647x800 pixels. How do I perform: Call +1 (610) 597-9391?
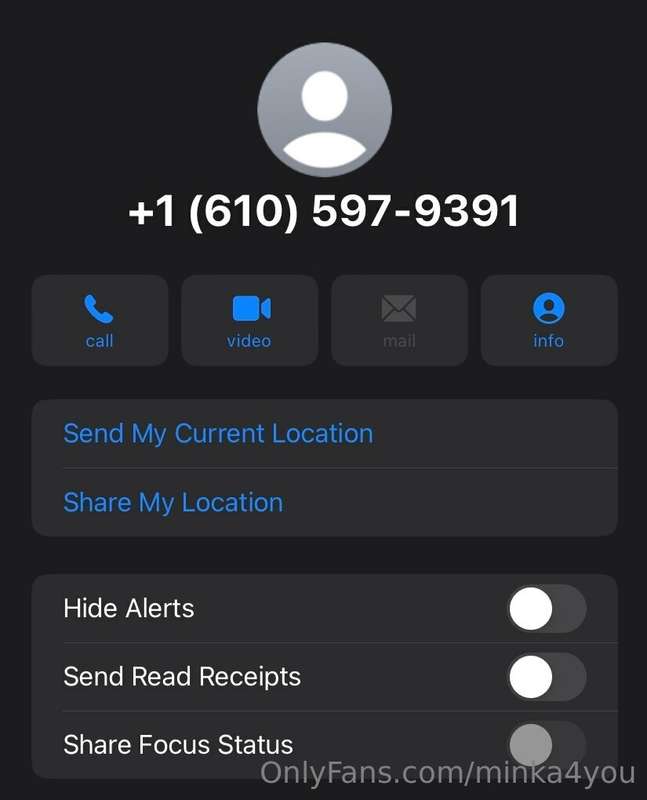point(99,320)
